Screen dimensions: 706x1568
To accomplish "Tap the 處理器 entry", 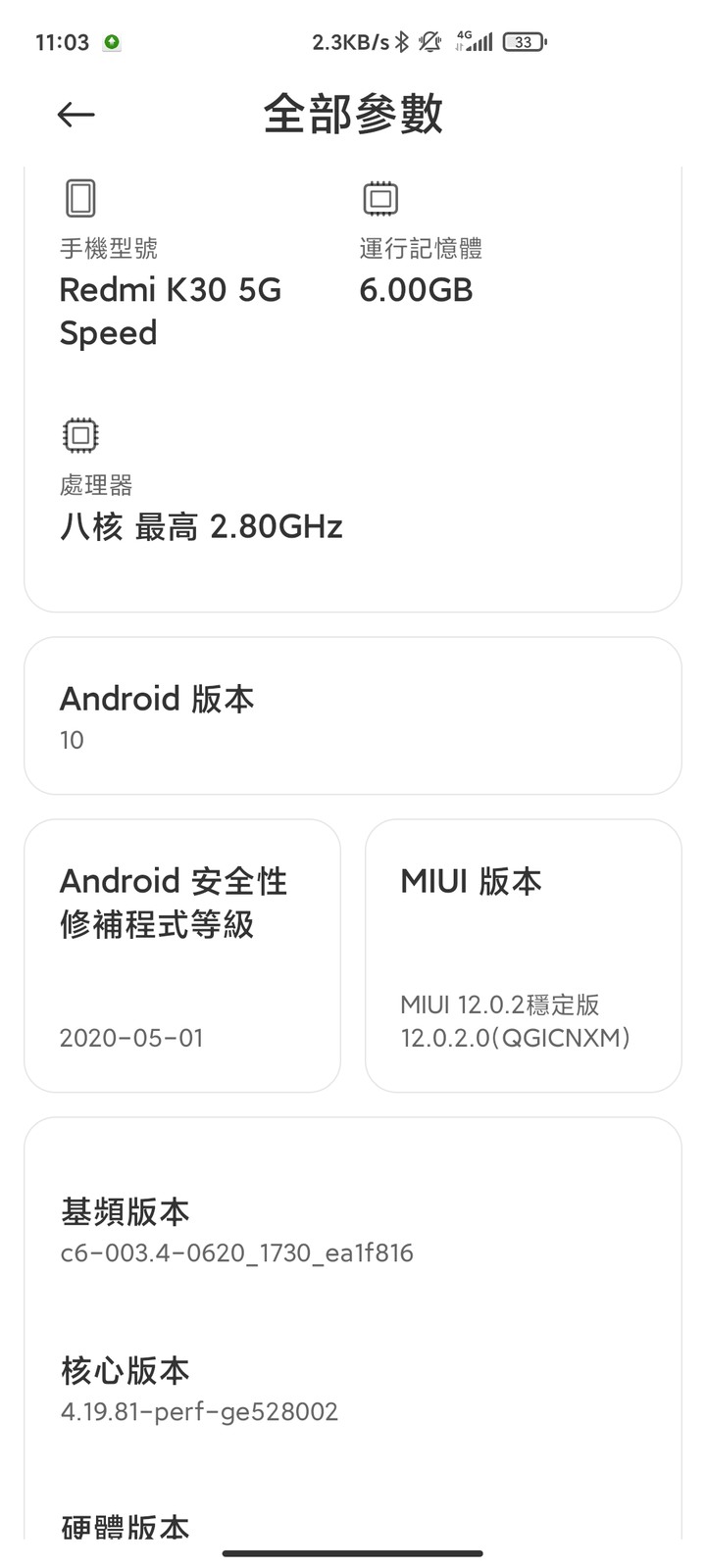I will tap(201, 481).
